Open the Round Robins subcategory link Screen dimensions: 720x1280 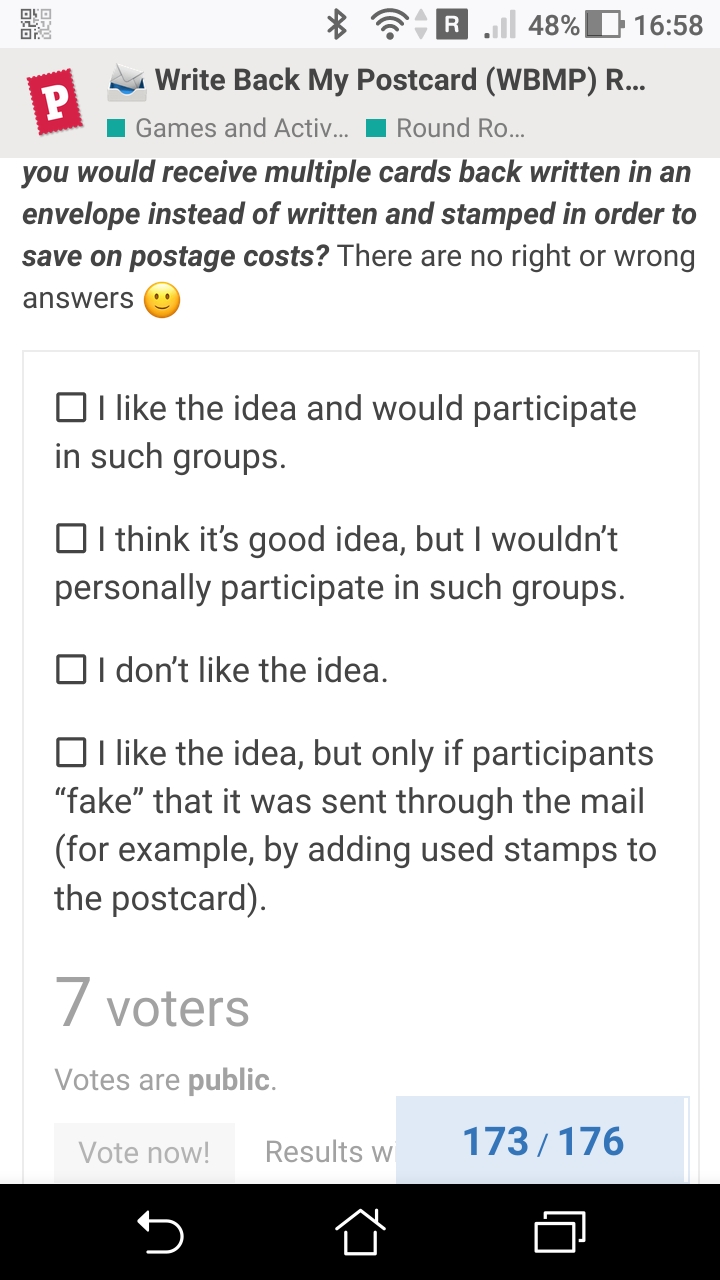(x=446, y=128)
